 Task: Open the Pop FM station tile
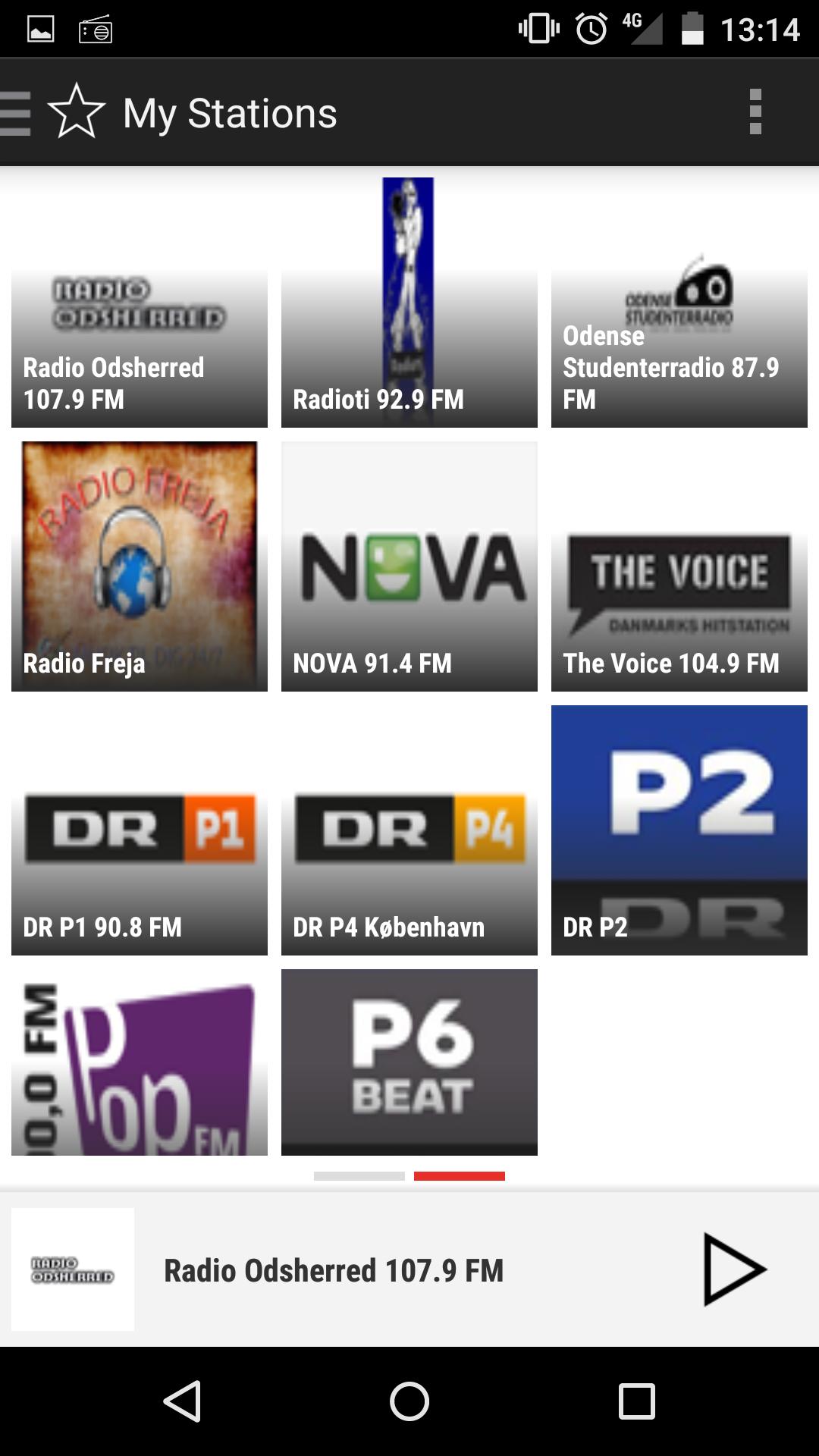point(140,1062)
